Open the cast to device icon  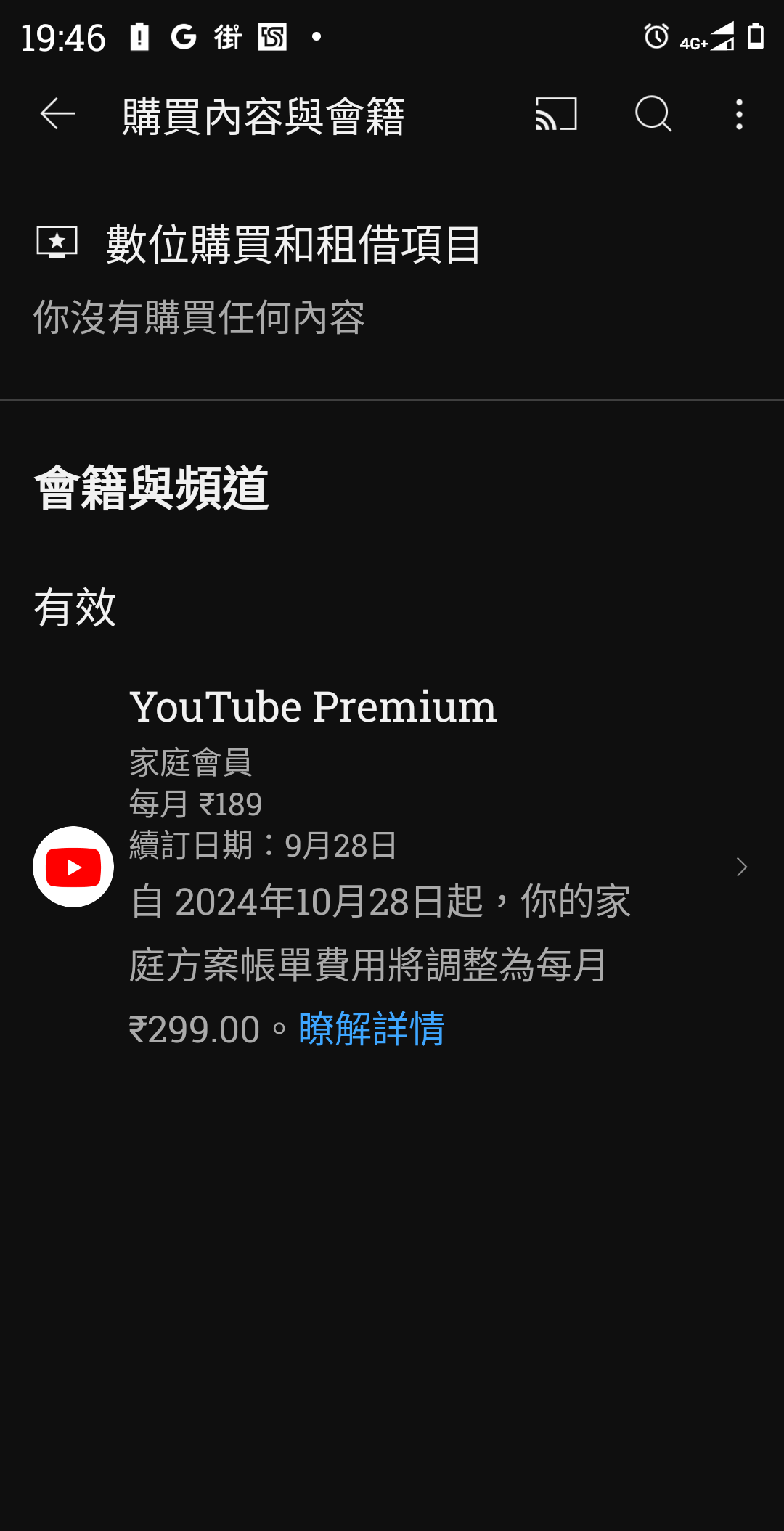[556, 115]
